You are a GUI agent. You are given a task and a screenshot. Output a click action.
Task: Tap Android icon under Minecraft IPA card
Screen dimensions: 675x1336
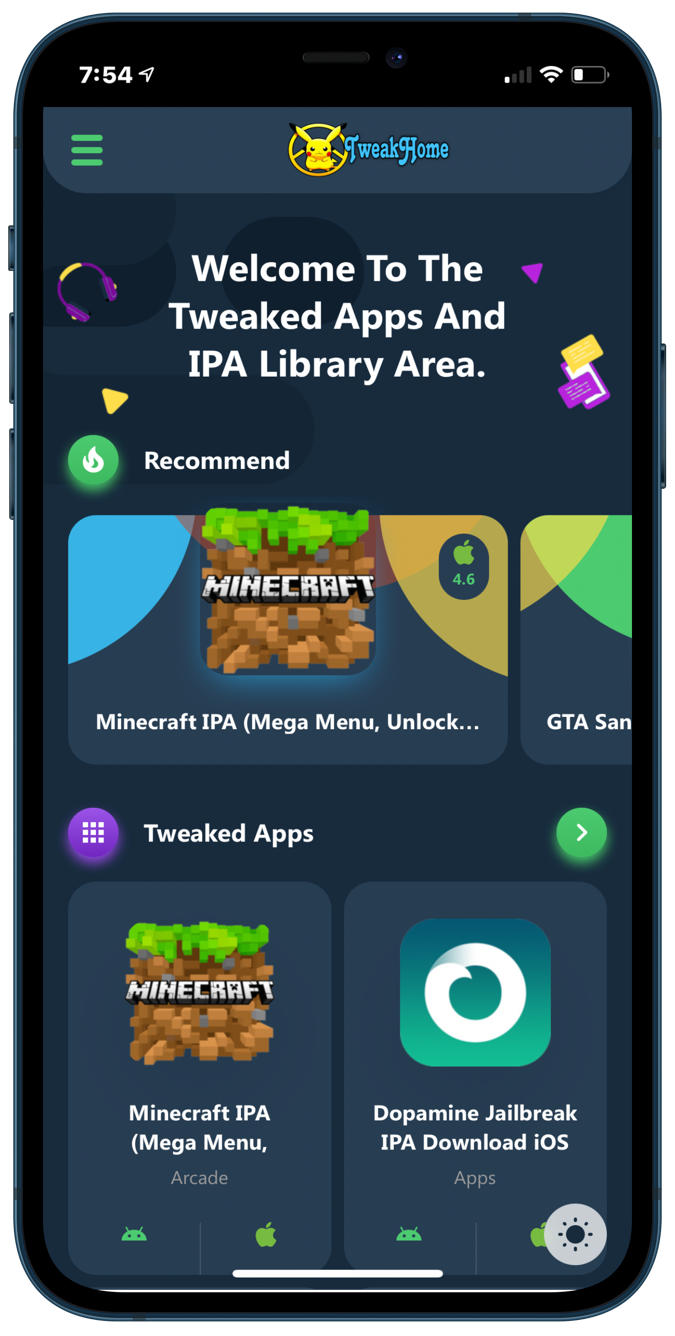click(x=134, y=1235)
